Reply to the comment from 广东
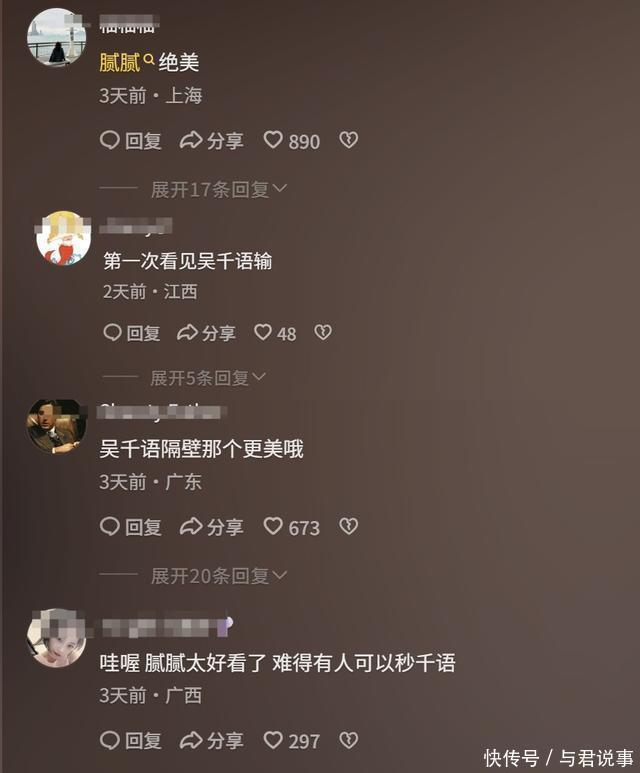The width and height of the screenshot is (640, 773). click(131, 527)
